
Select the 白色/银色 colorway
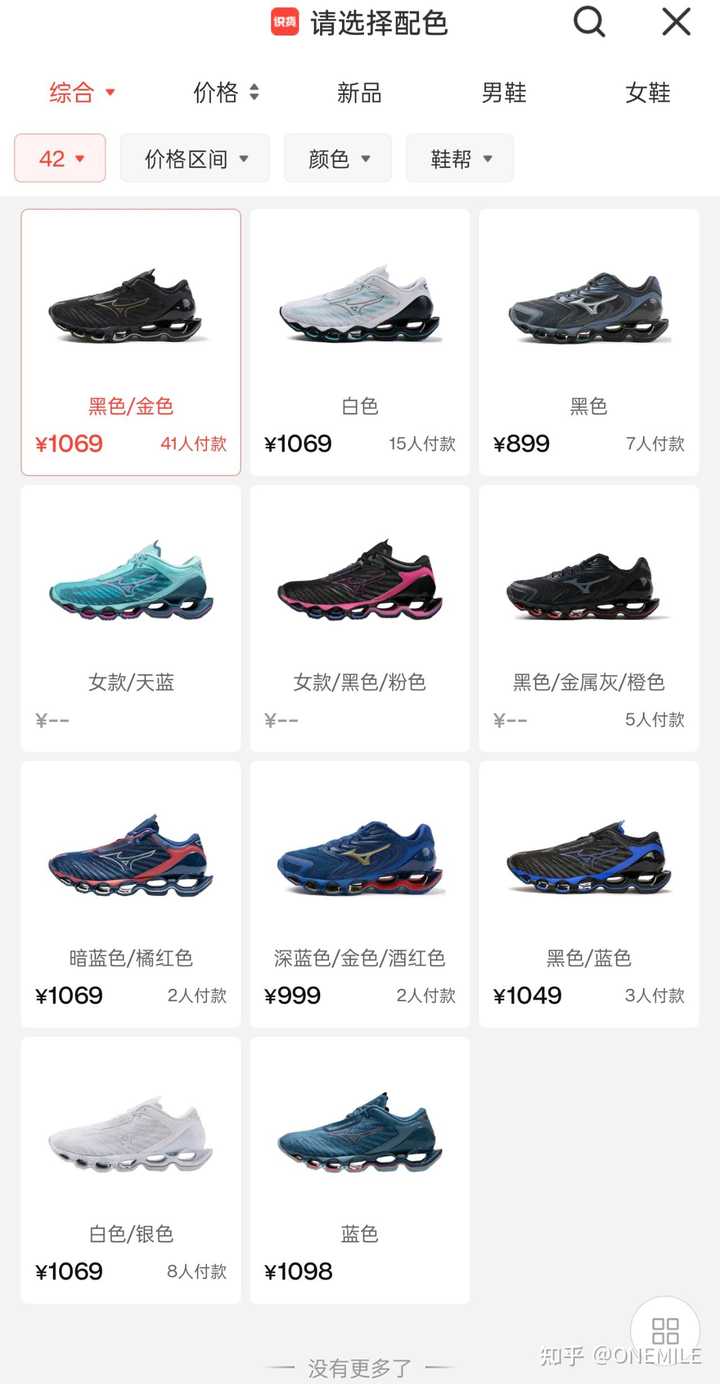131,1170
